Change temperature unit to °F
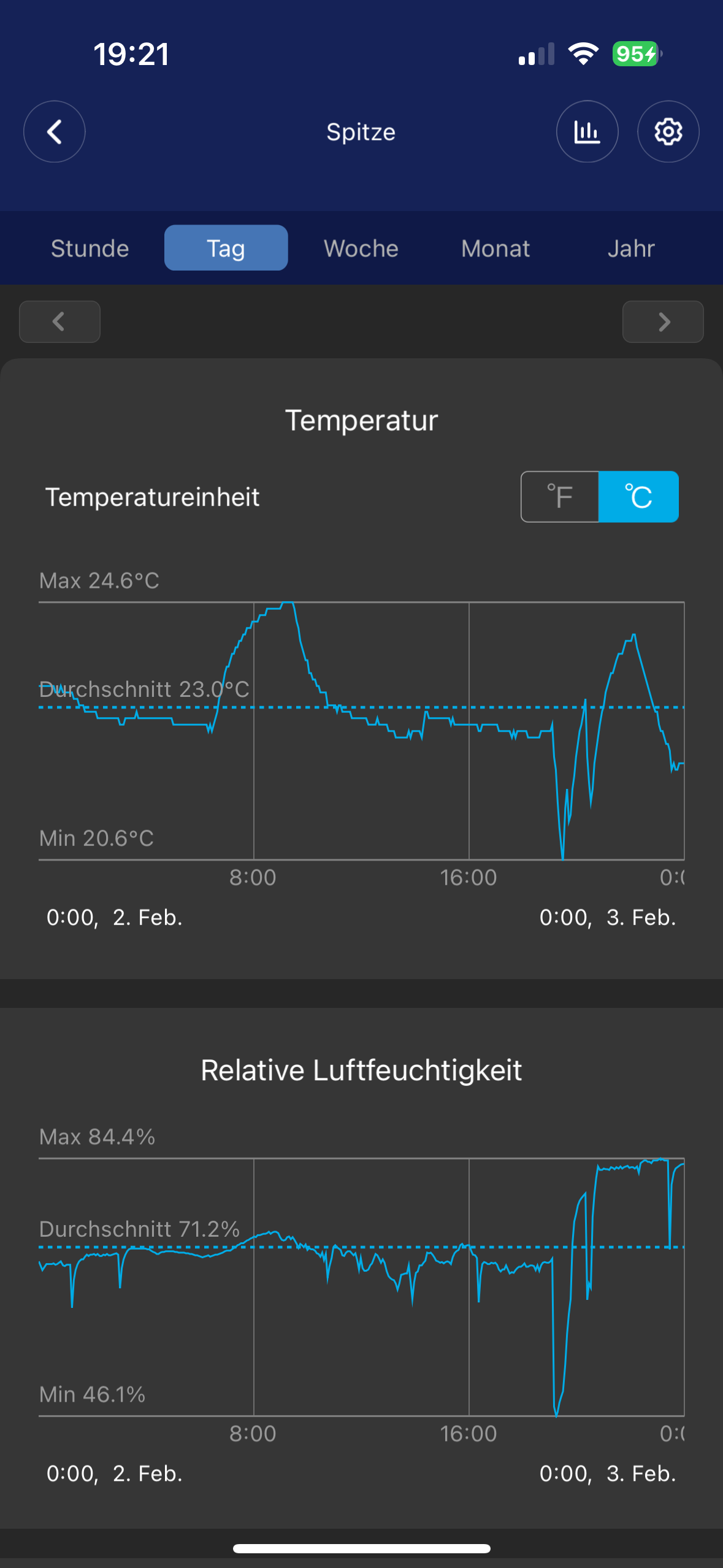 pyautogui.click(x=560, y=497)
